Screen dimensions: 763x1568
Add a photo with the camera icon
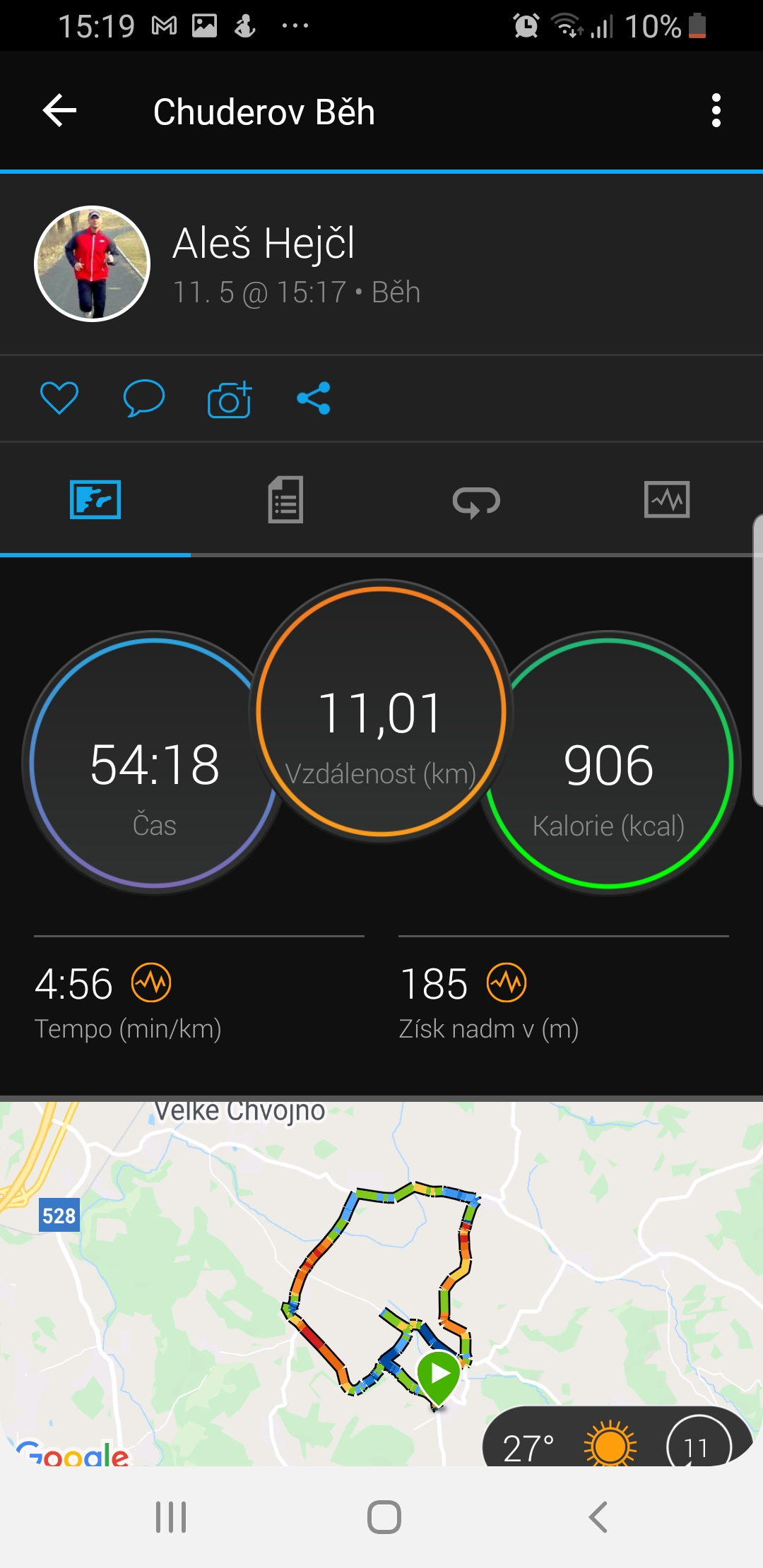tap(230, 399)
